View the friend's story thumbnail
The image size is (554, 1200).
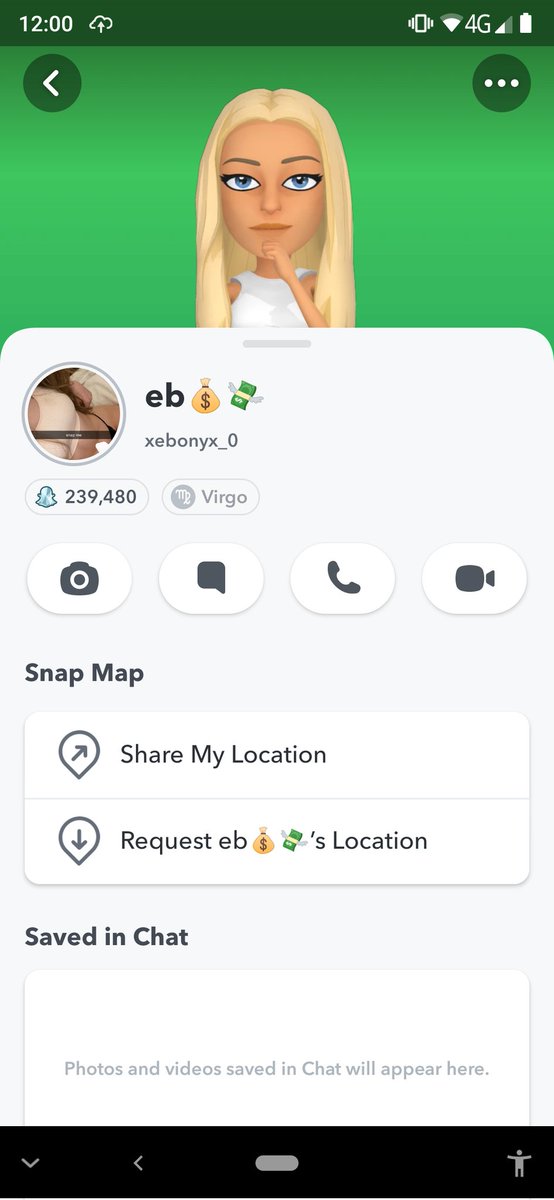click(73, 414)
